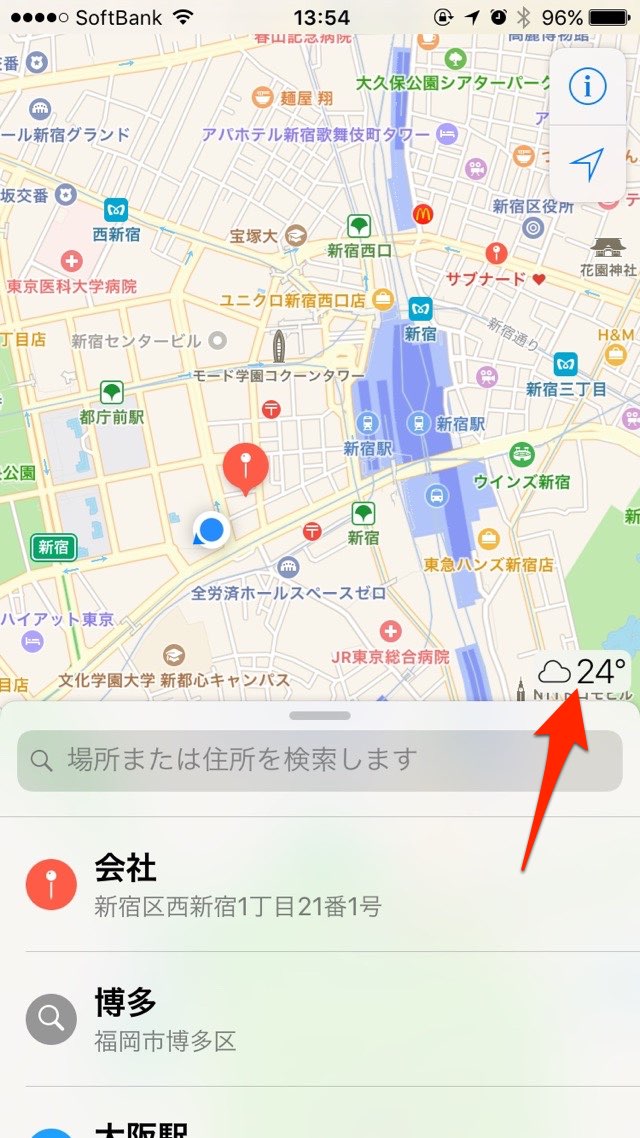This screenshot has height=1138, width=640.
Task: Center map on current location arrow
Action: tap(588, 165)
